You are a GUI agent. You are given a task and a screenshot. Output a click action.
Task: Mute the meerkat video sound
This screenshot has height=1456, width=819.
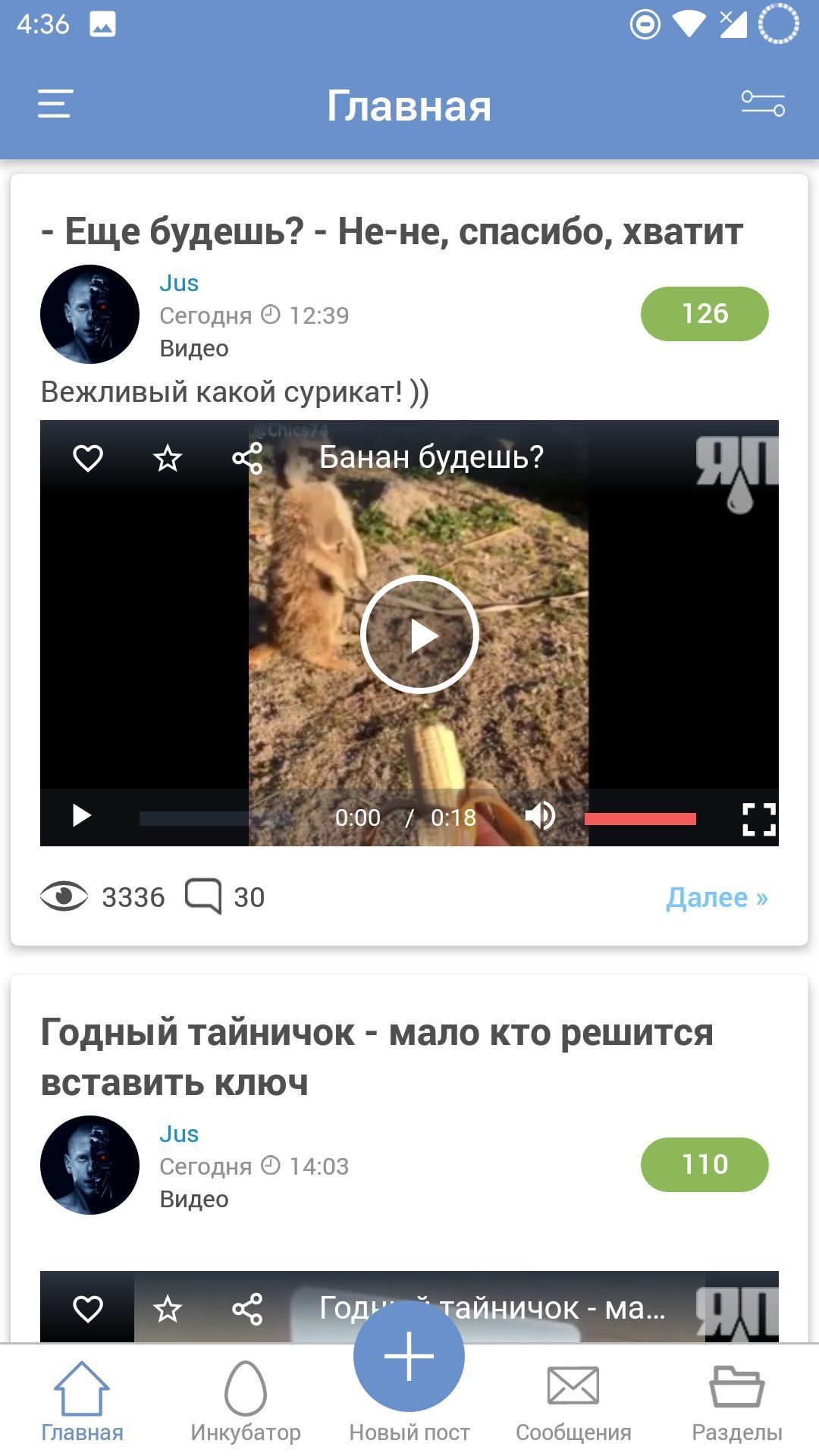(x=540, y=817)
